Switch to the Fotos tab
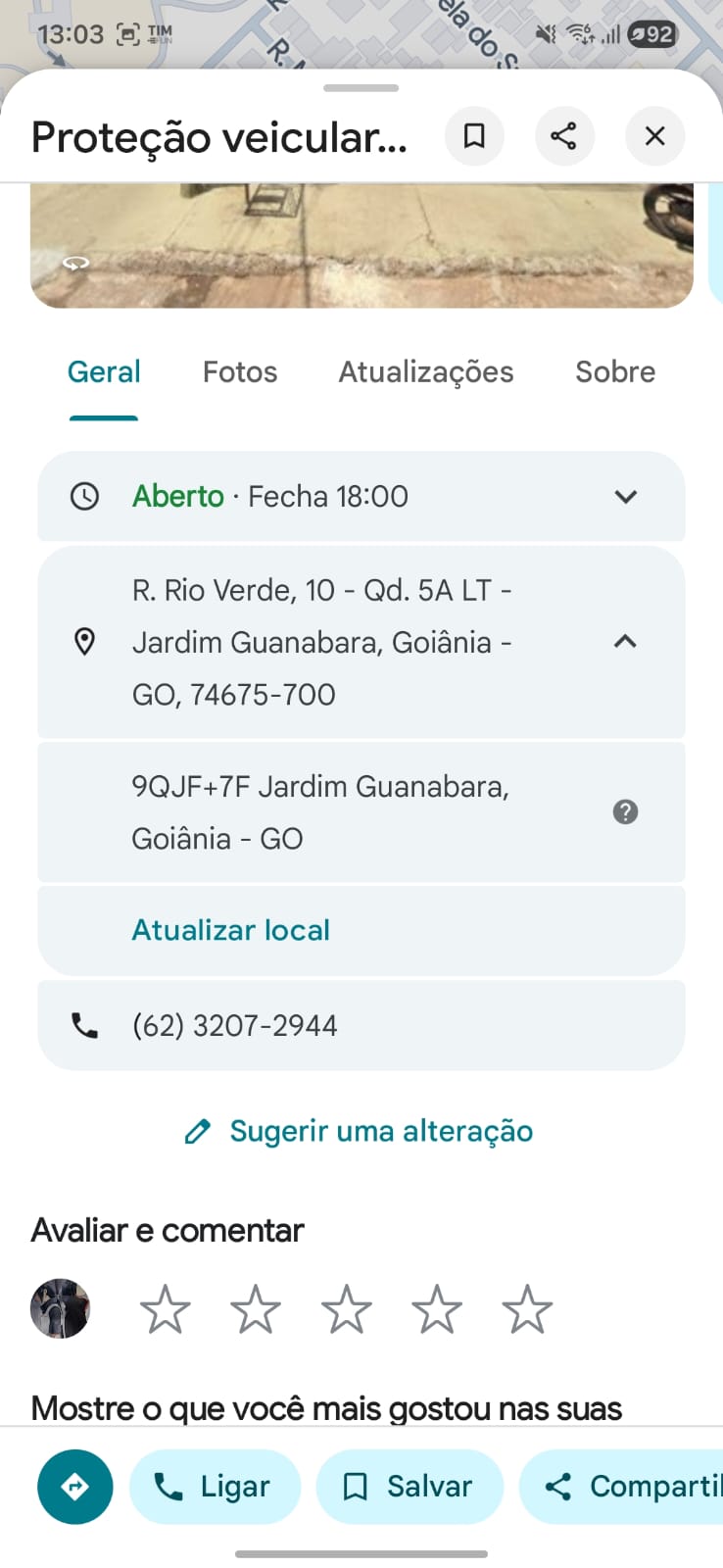Viewport: 723px width, 1568px height. (x=240, y=372)
